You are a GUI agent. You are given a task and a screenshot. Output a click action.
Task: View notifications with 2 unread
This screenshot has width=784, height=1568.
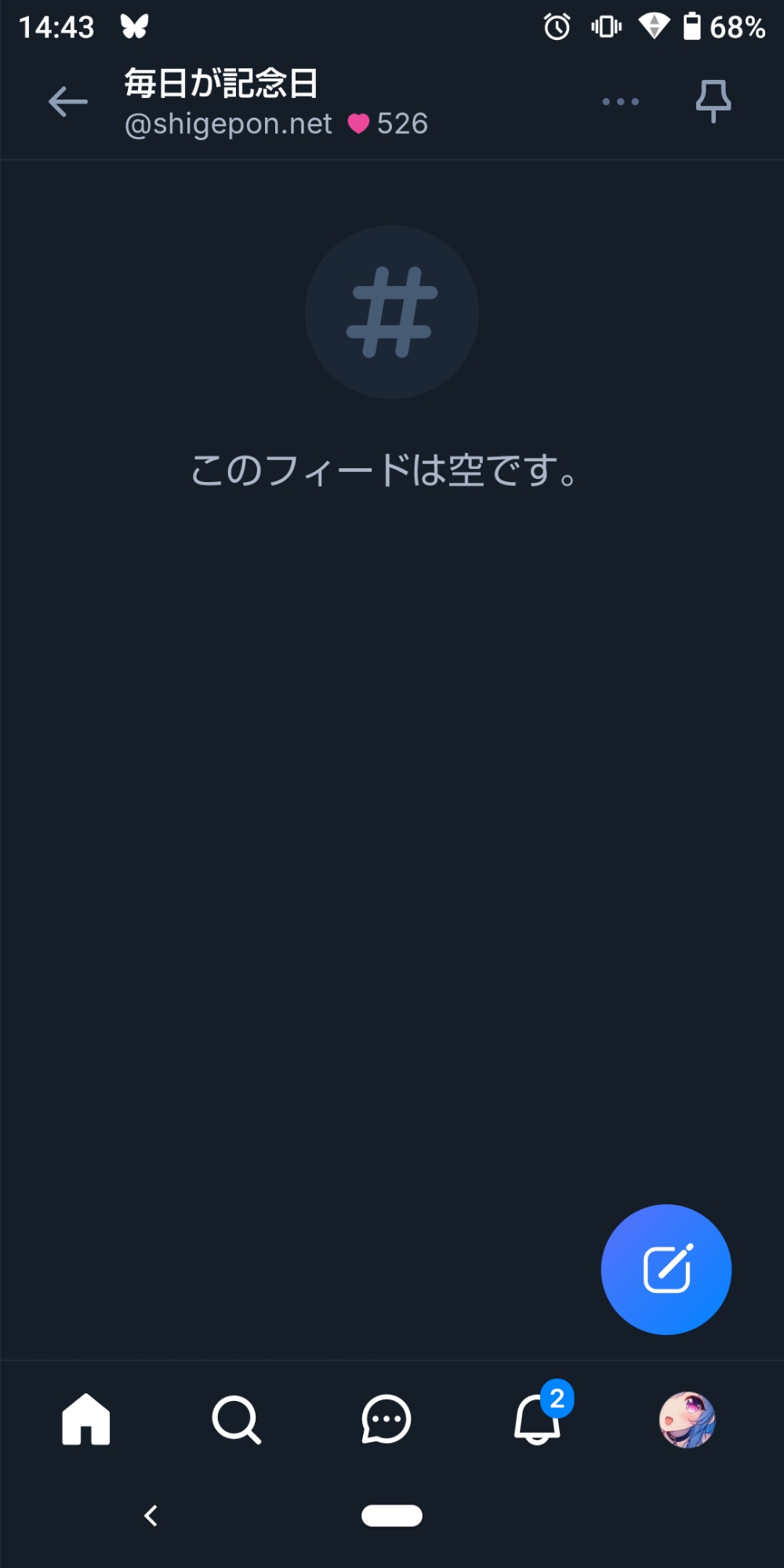click(x=538, y=1419)
